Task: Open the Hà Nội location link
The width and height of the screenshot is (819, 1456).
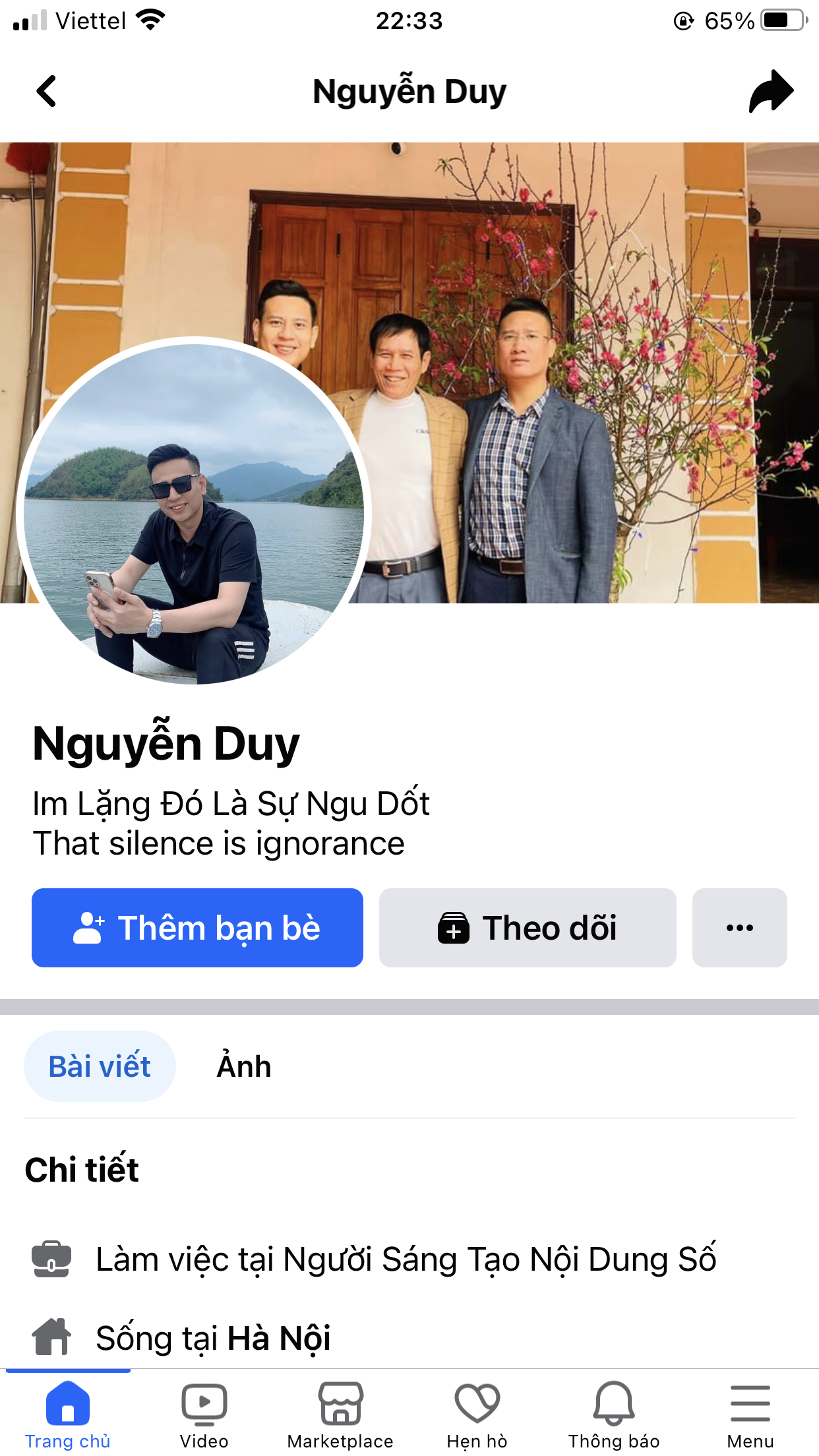Action: click(279, 1338)
